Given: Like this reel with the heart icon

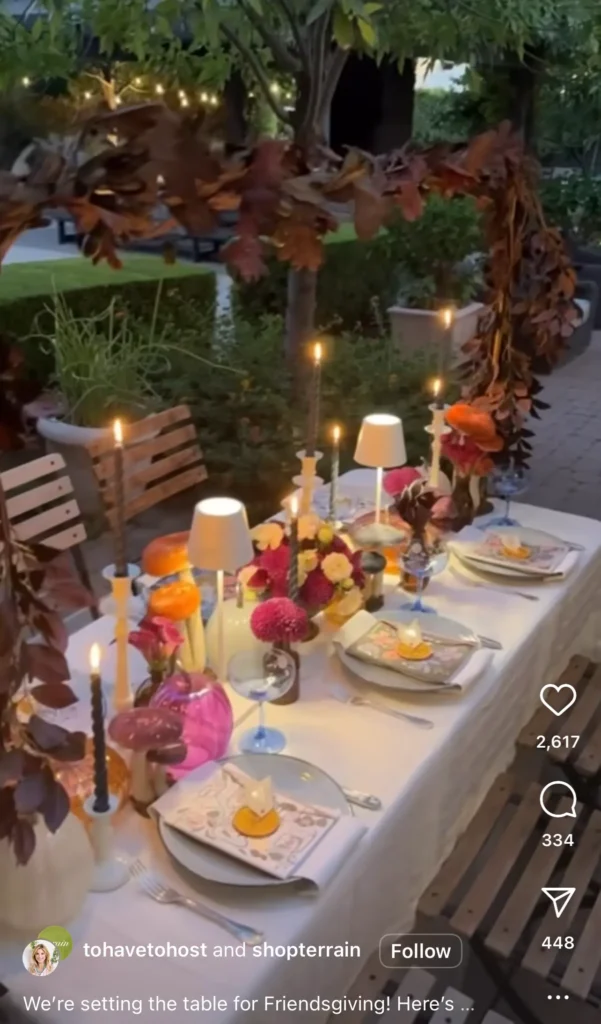Looking at the screenshot, I should (557, 699).
